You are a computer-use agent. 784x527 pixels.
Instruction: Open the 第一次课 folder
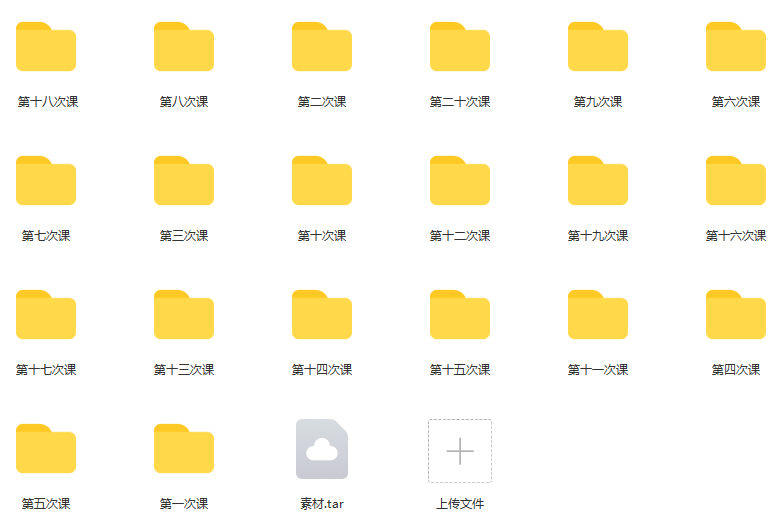coord(184,449)
